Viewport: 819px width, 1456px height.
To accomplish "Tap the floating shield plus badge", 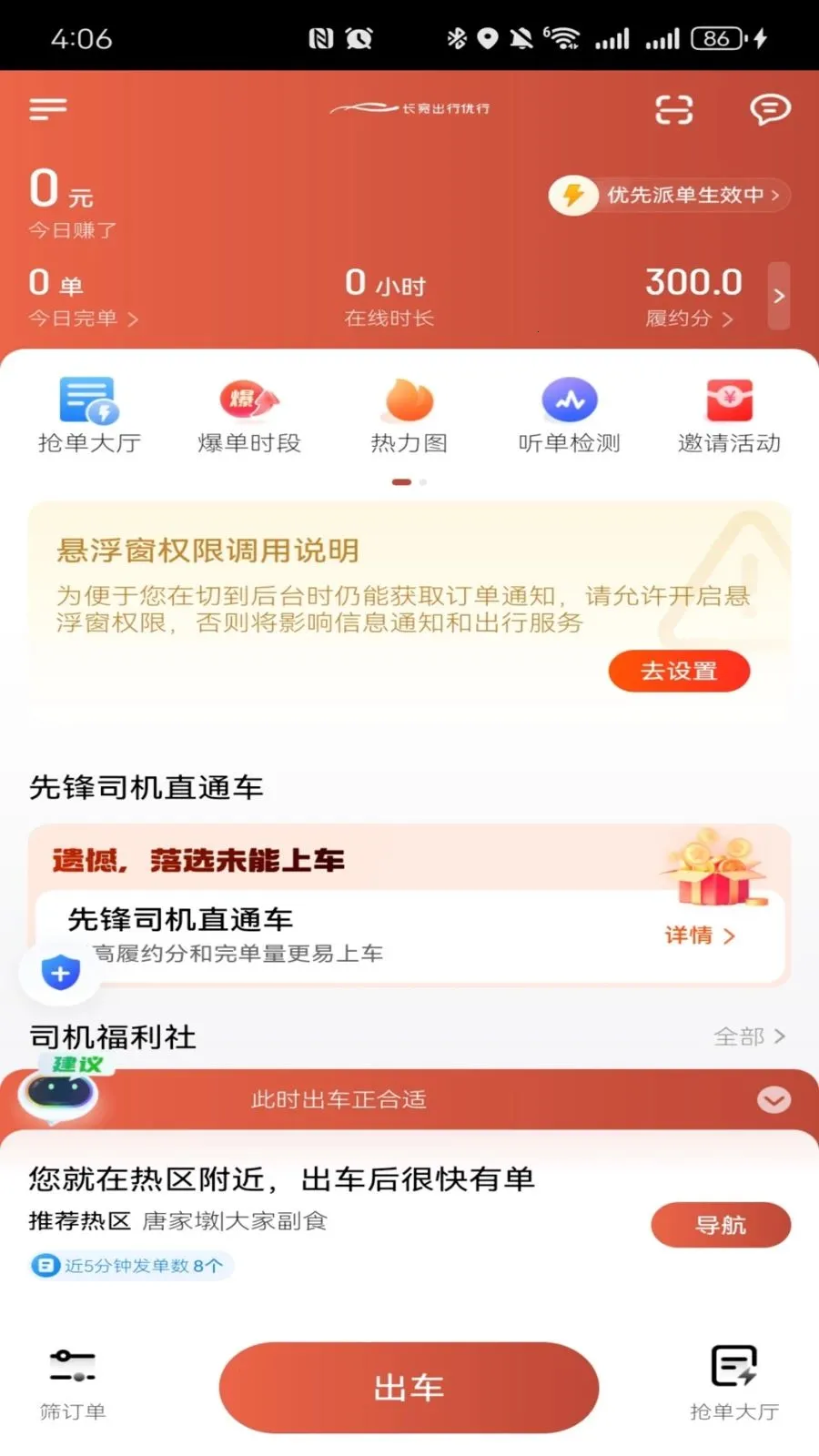I will 59,972.
